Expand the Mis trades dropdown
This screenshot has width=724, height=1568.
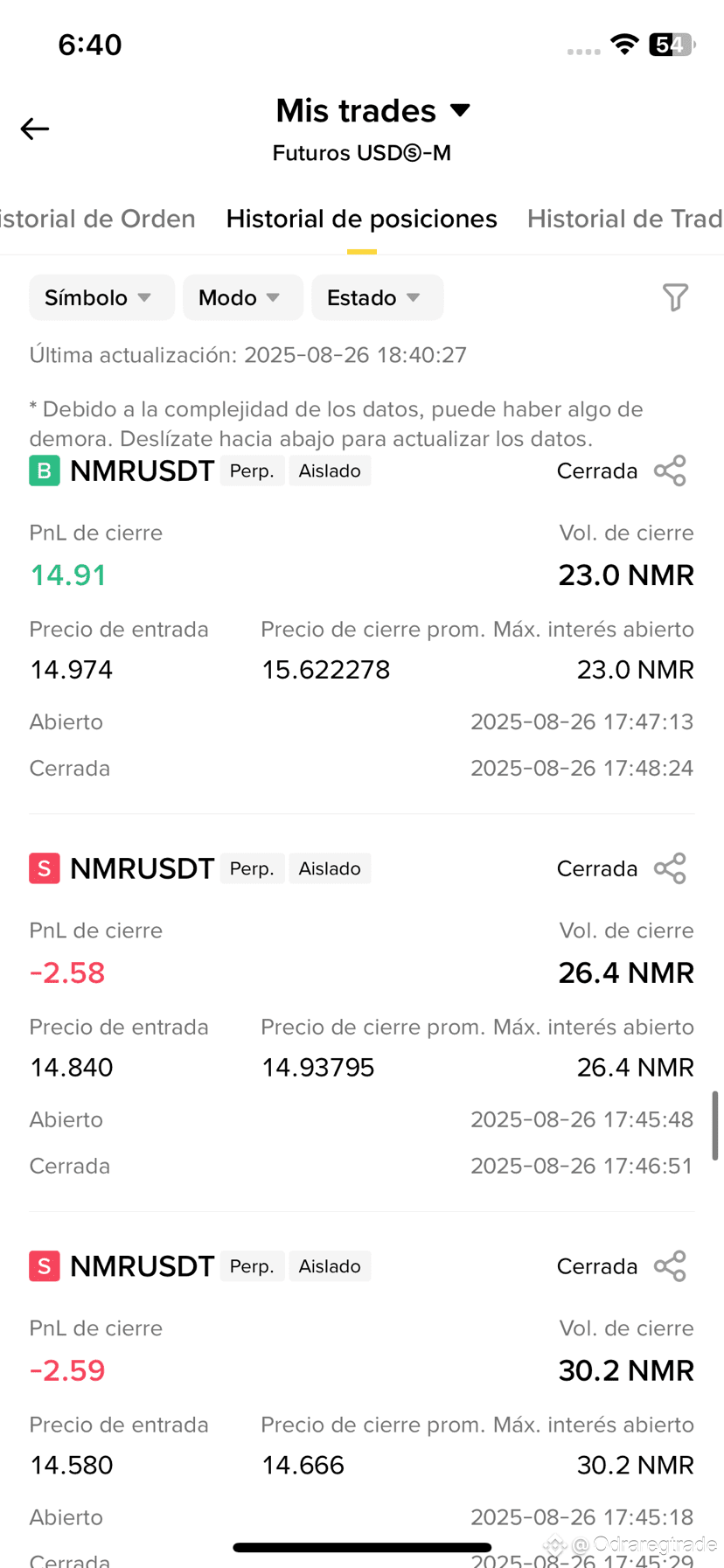[x=373, y=111]
